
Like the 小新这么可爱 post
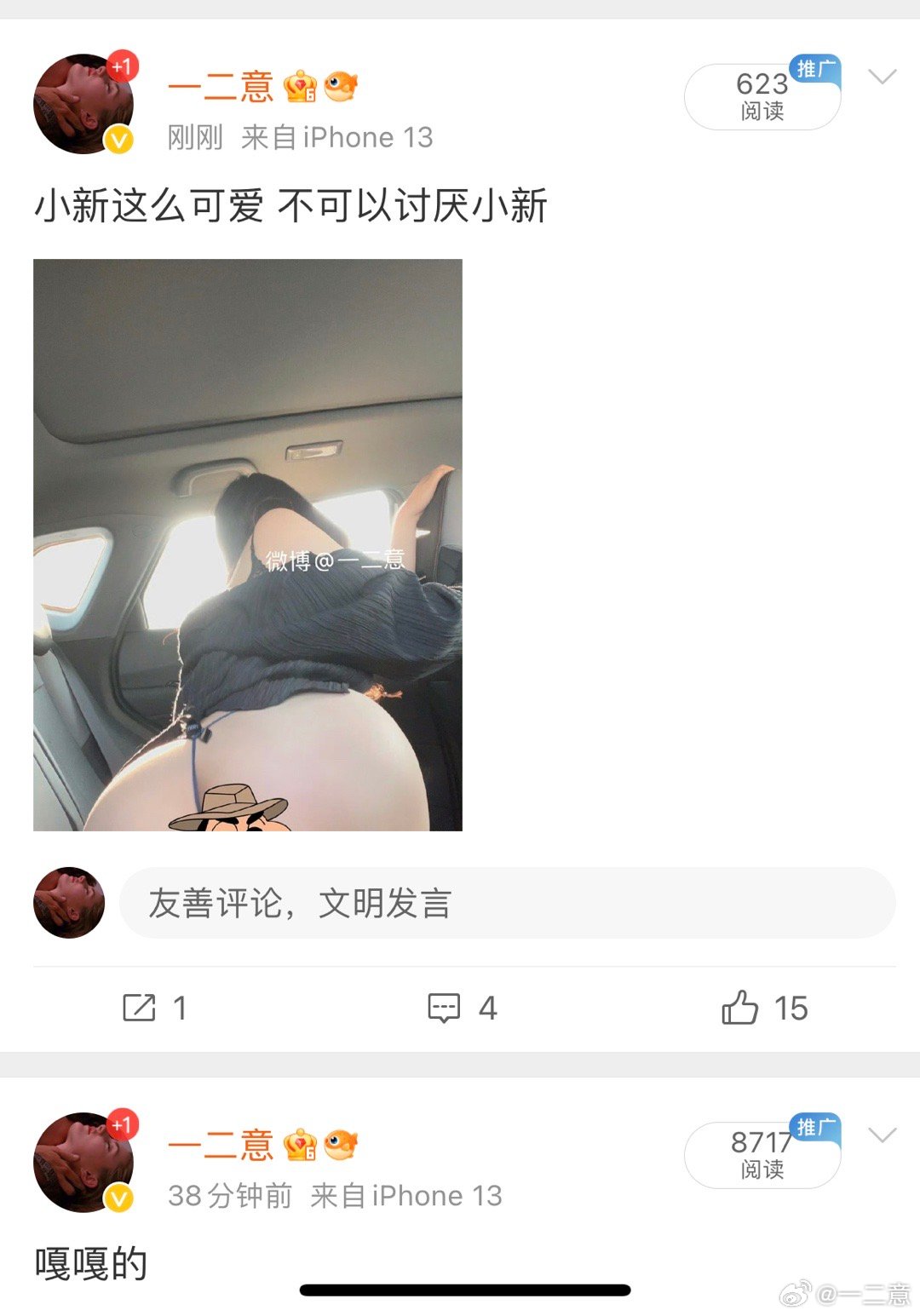(x=763, y=1009)
